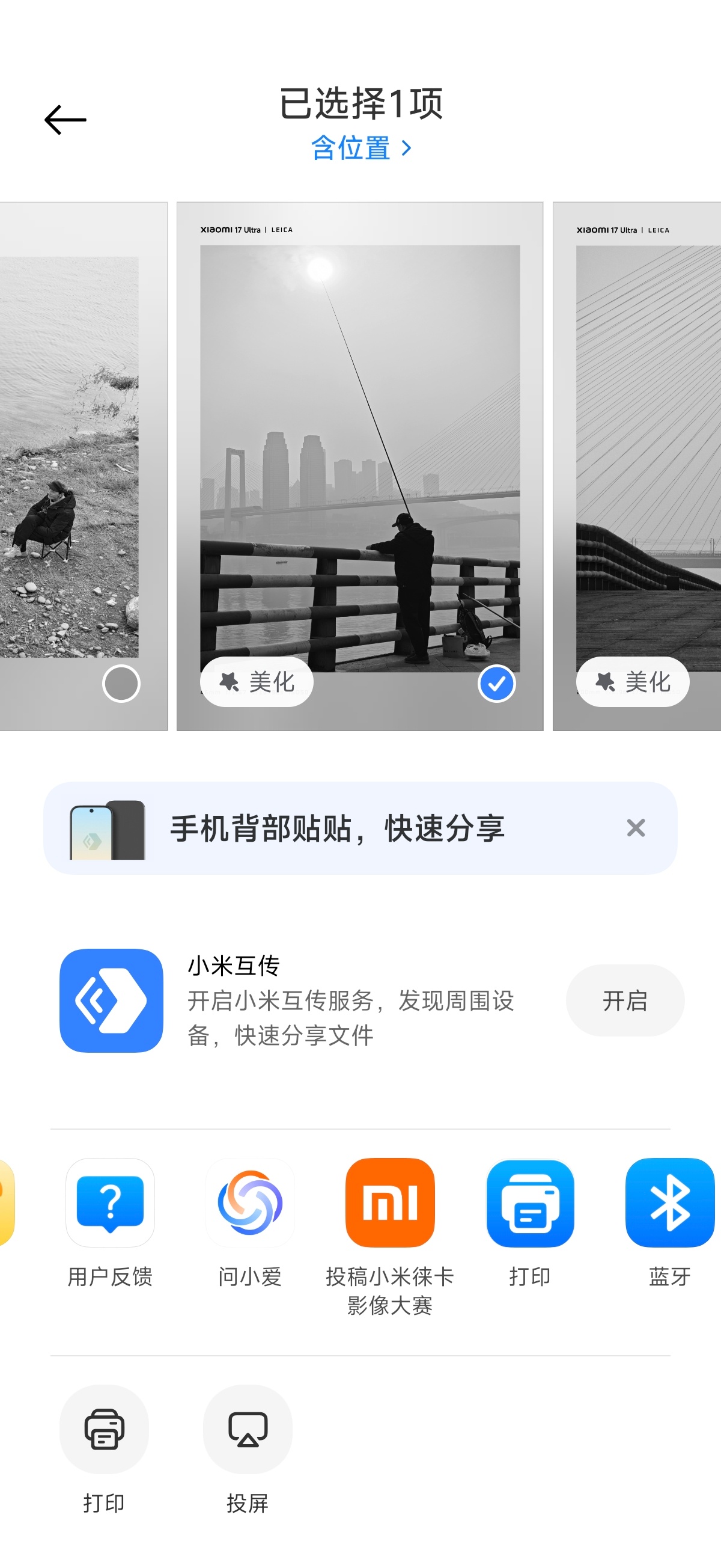This screenshot has height=1568, width=721.
Task: Open 美化 on the fishing photo
Action: click(255, 682)
